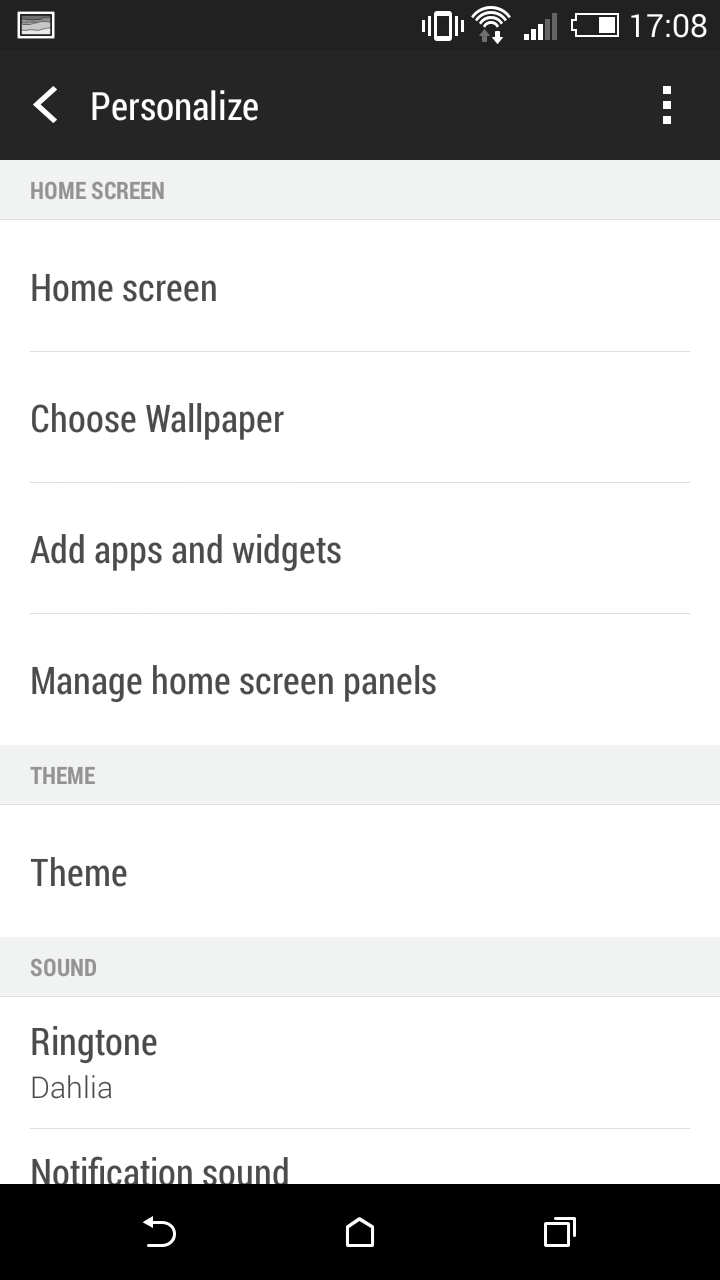Screen dimensions: 720x1280
Task: Open the Theme option
Action: click(x=360, y=871)
